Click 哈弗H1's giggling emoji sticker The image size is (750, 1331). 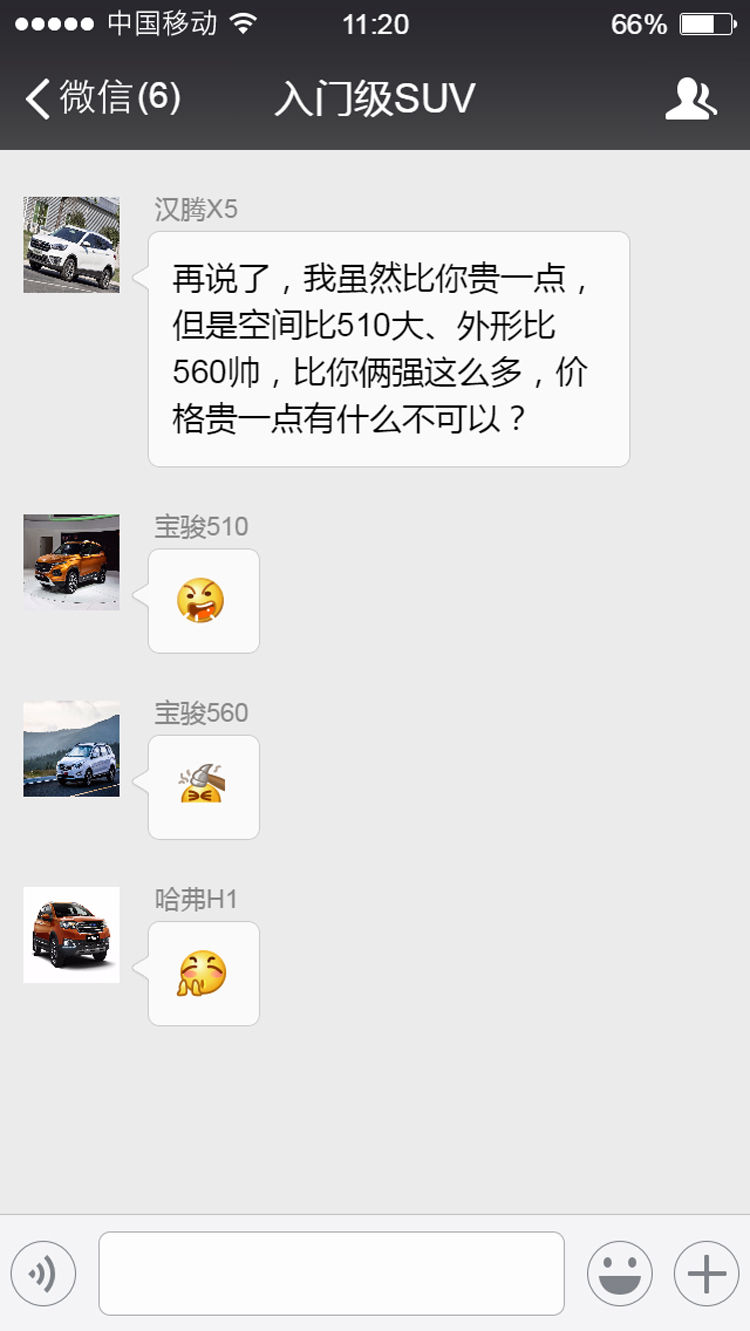click(x=203, y=972)
